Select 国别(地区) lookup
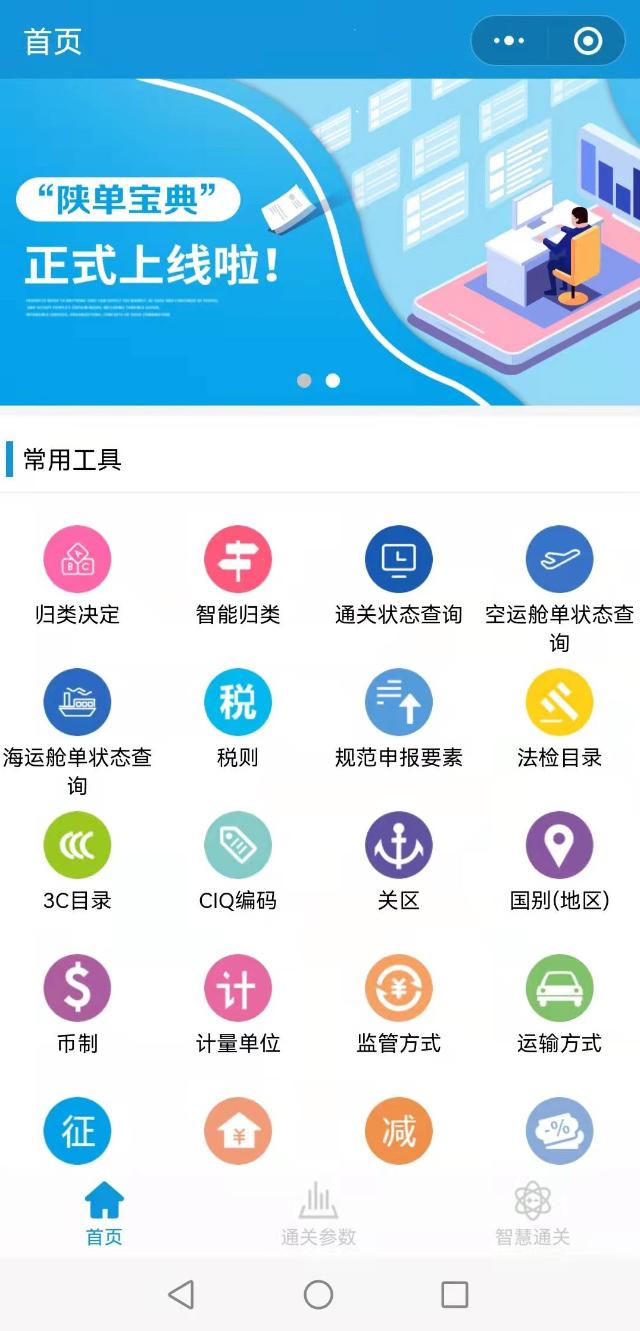Image resolution: width=640 pixels, height=1331 pixels. pos(559,846)
